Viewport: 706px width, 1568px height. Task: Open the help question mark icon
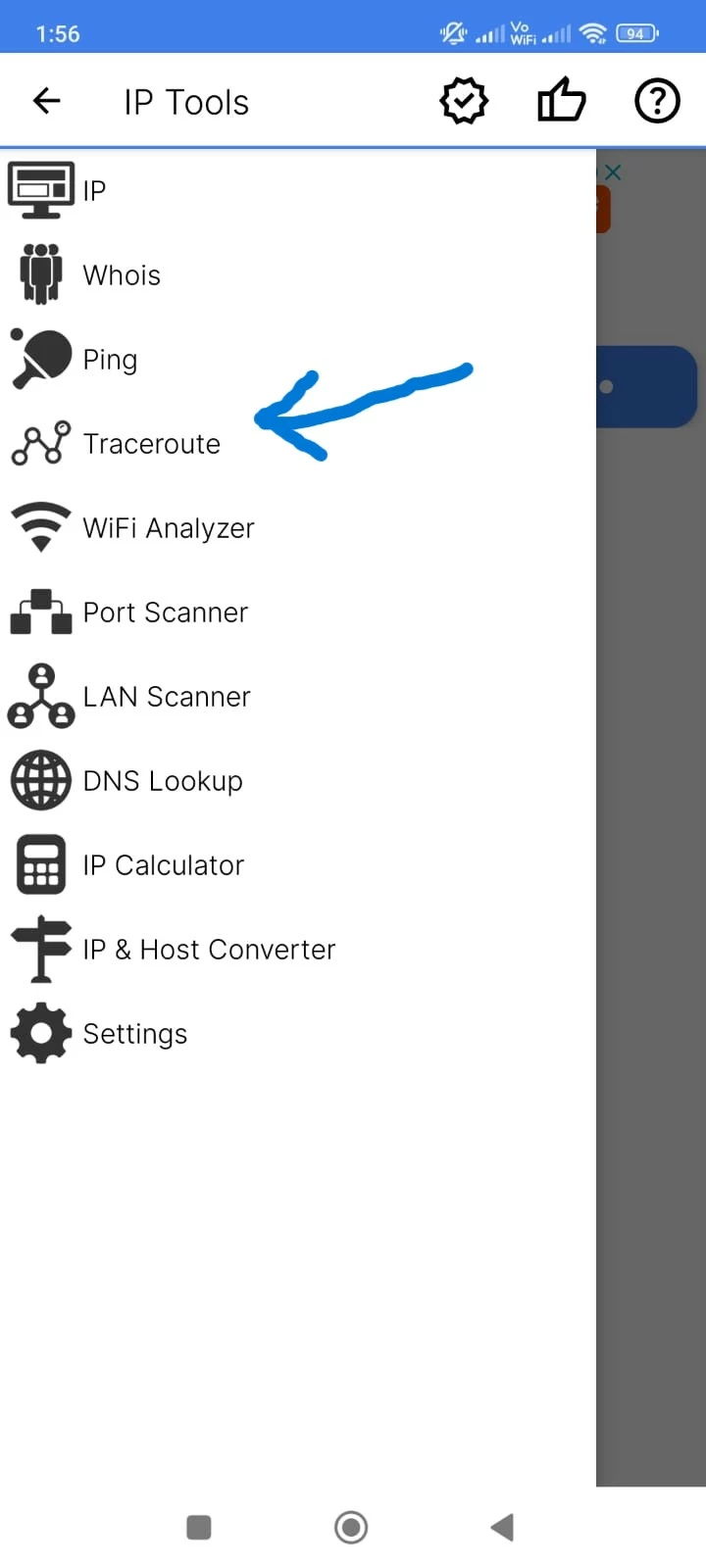click(657, 101)
